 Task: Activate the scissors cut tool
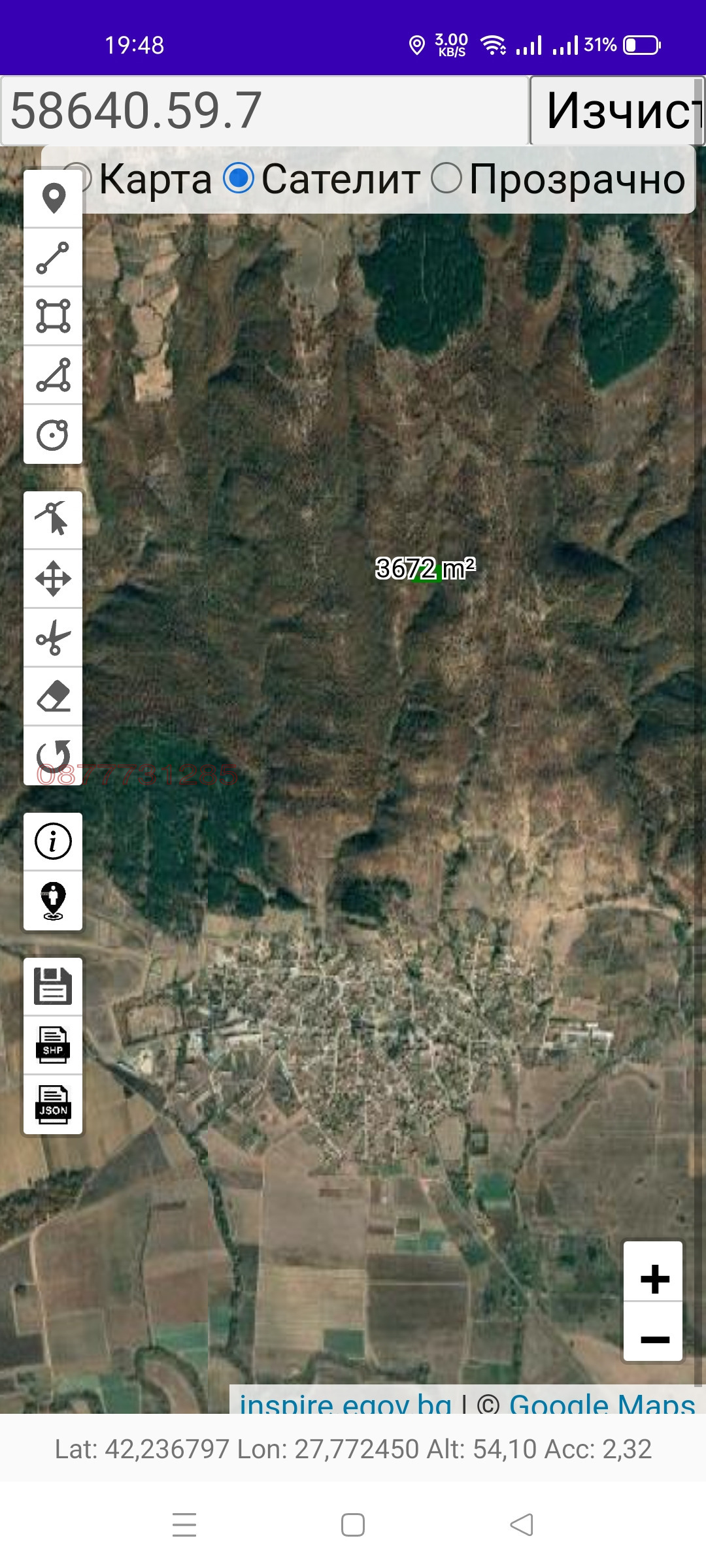(53, 637)
